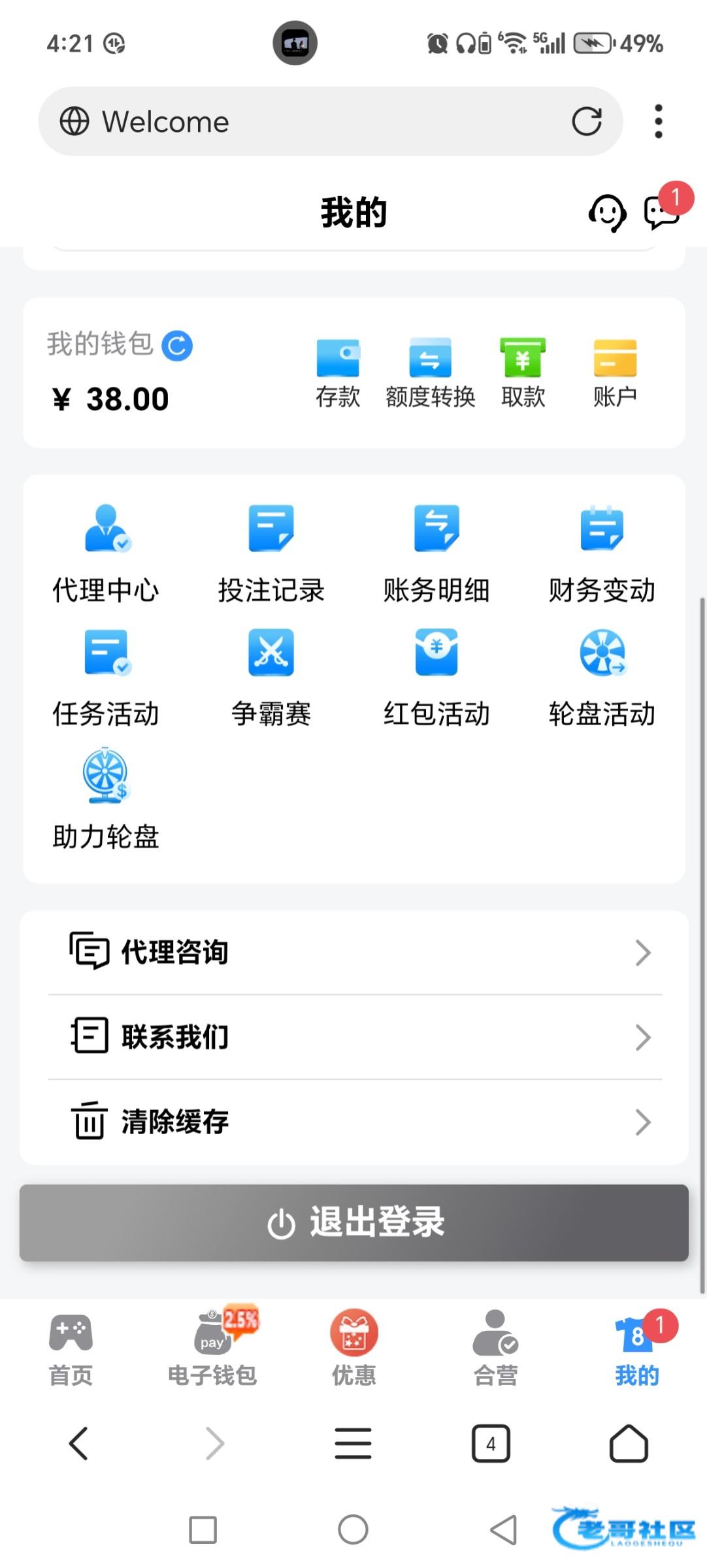Screen dimensions: 707x1568
Task: Tap 取款 to withdraw
Action: pos(523,372)
